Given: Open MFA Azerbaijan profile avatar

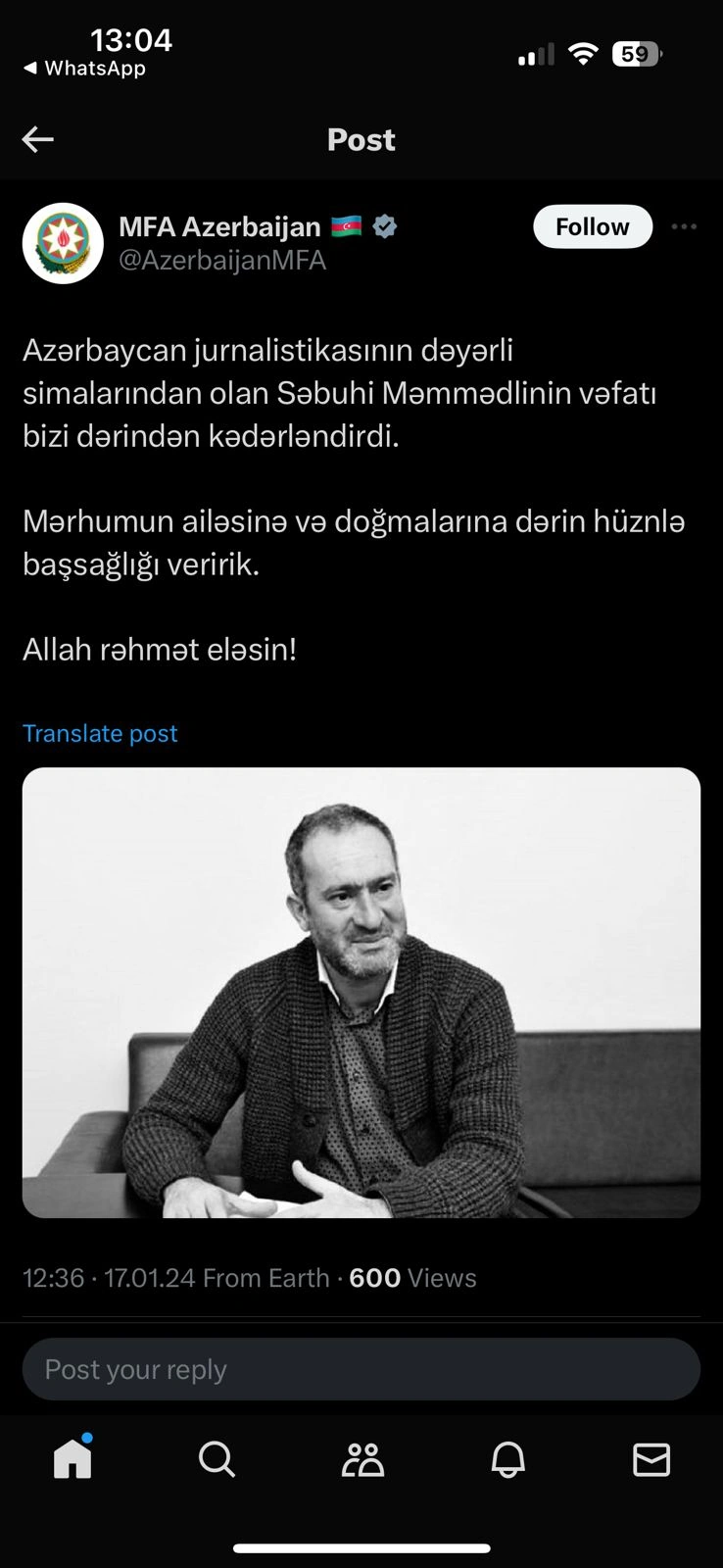Looking at the screenshot, I should pos(63,243).
